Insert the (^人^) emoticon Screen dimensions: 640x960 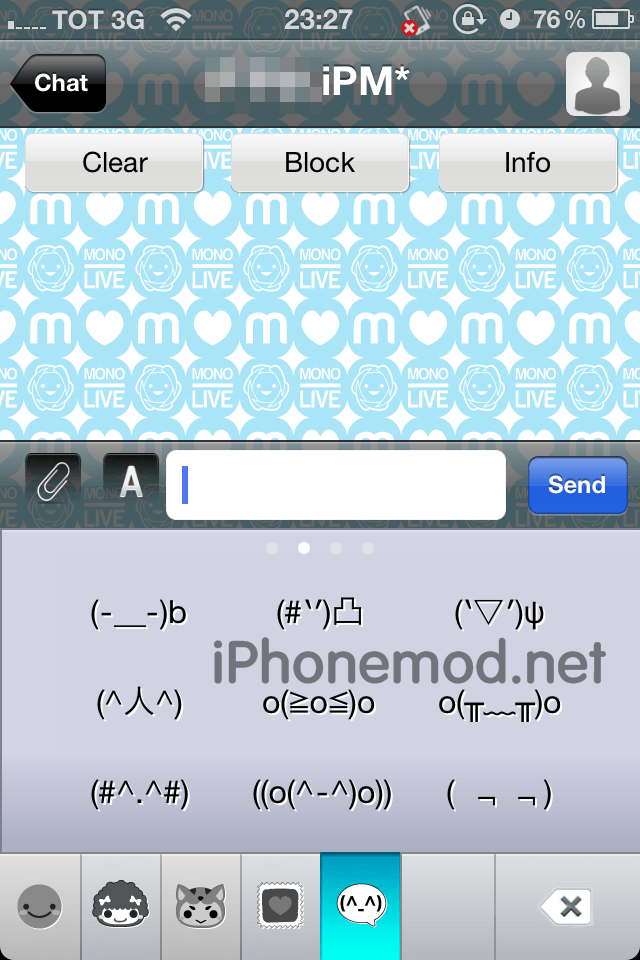pos(139,704)
